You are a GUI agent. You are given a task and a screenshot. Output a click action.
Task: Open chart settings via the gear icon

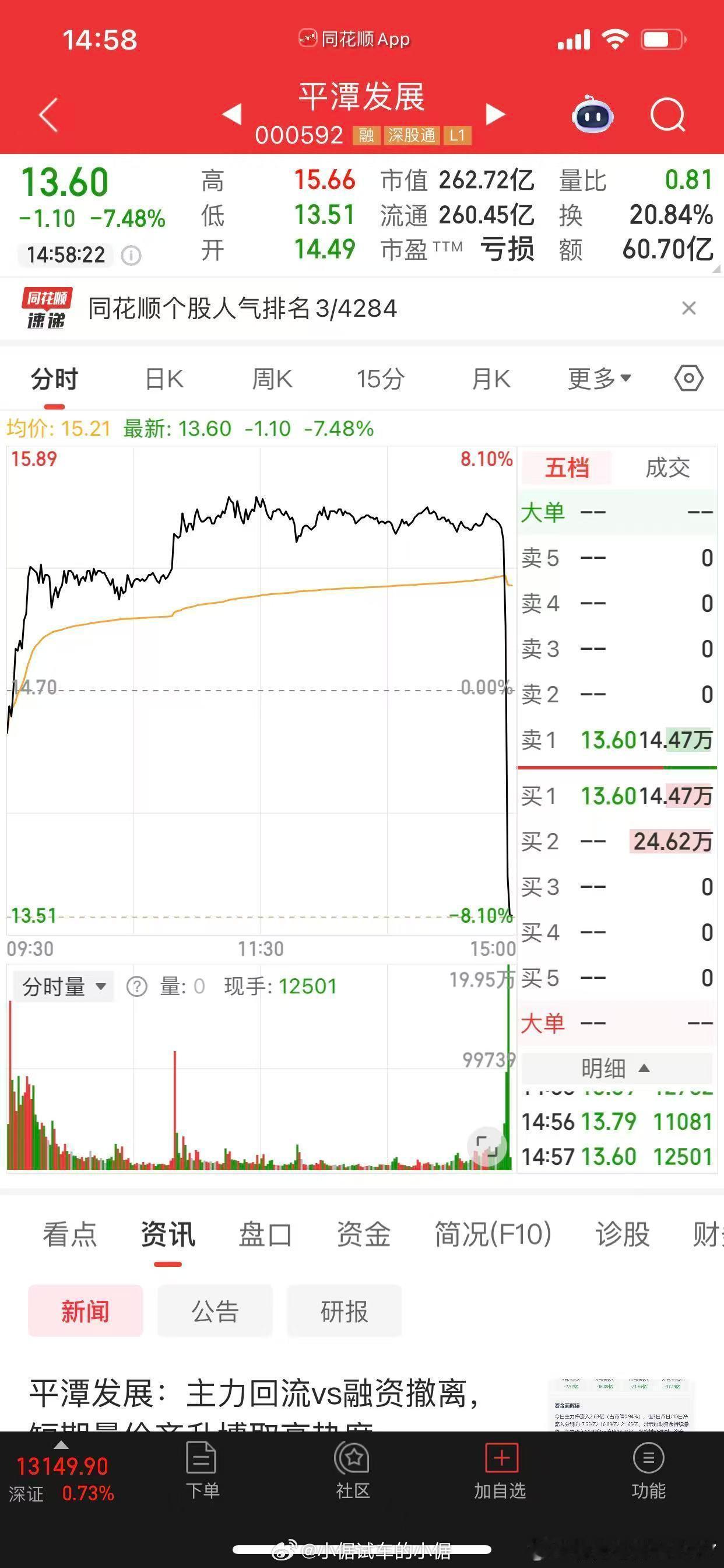point(688,378)
